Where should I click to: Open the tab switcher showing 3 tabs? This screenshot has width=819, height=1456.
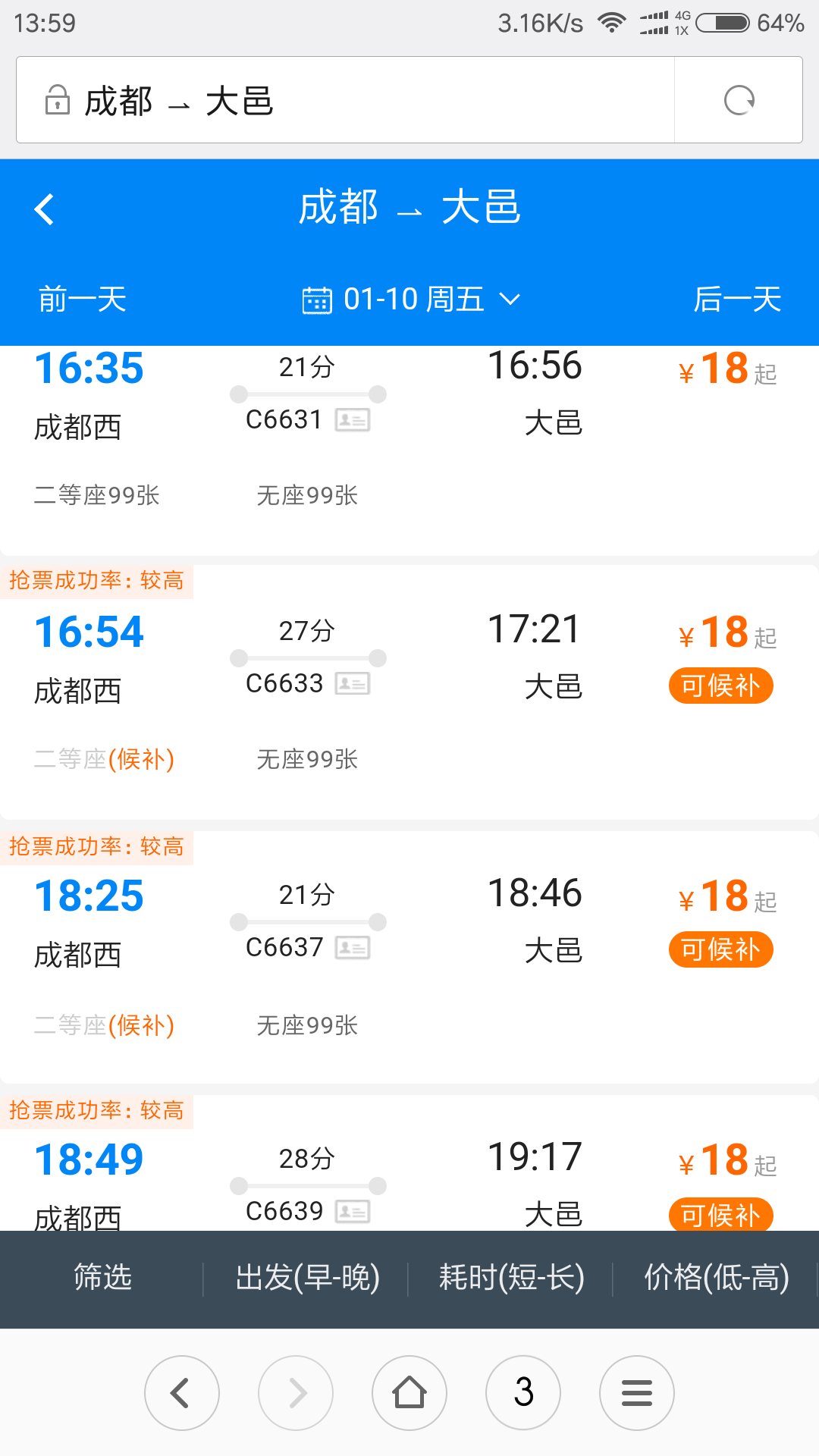(x=523, y=1393)
